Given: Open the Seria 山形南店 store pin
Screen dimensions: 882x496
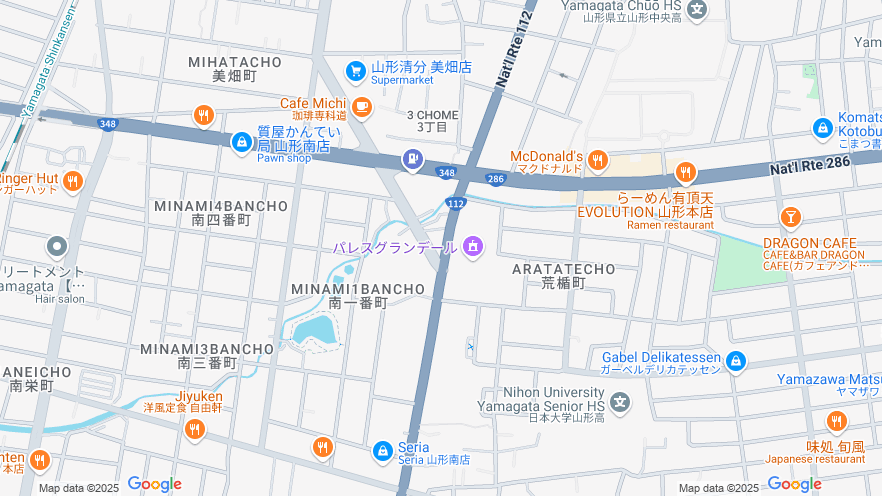Looking at the screenshot, I should 382,452.
